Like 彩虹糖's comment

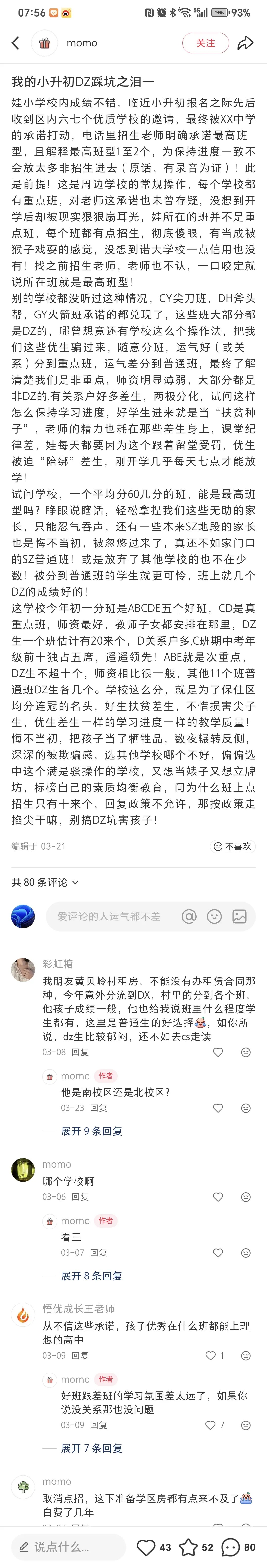point(218,1052)
